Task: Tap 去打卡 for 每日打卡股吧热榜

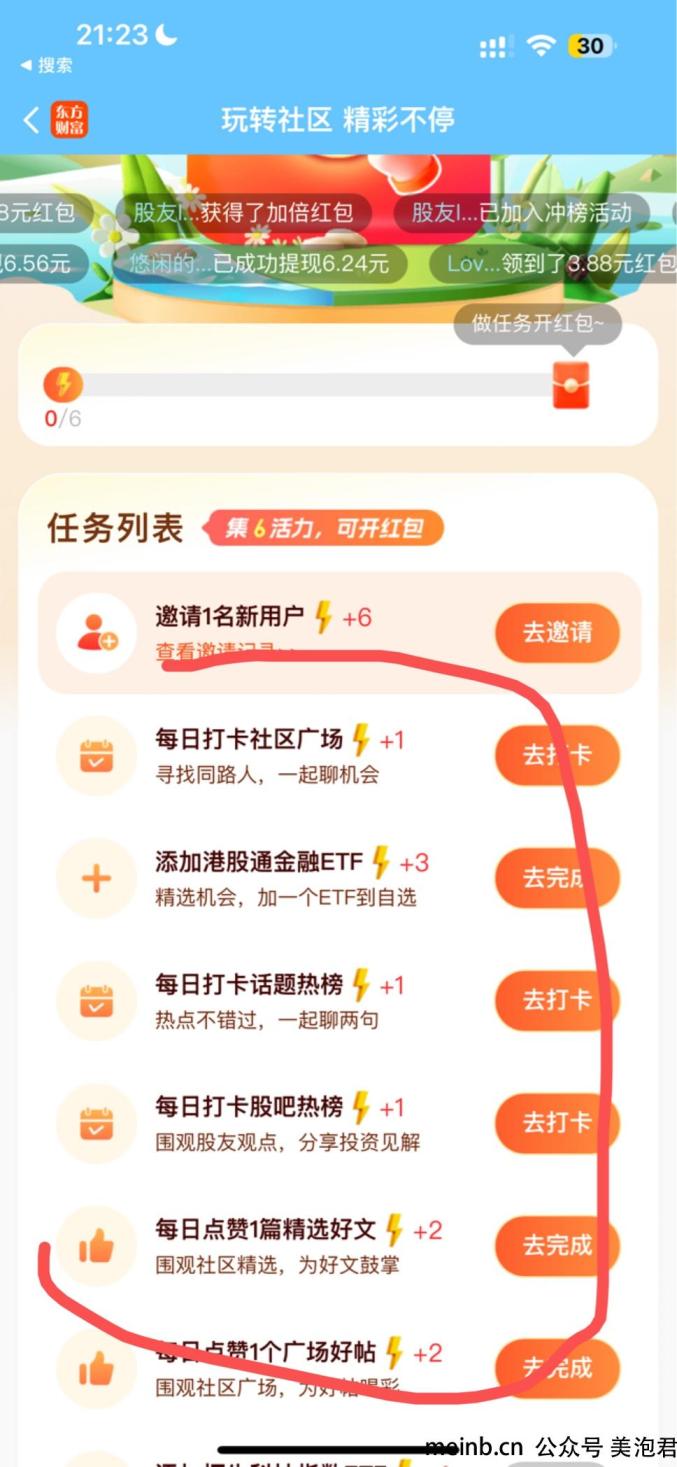Action: (557, 1123)
